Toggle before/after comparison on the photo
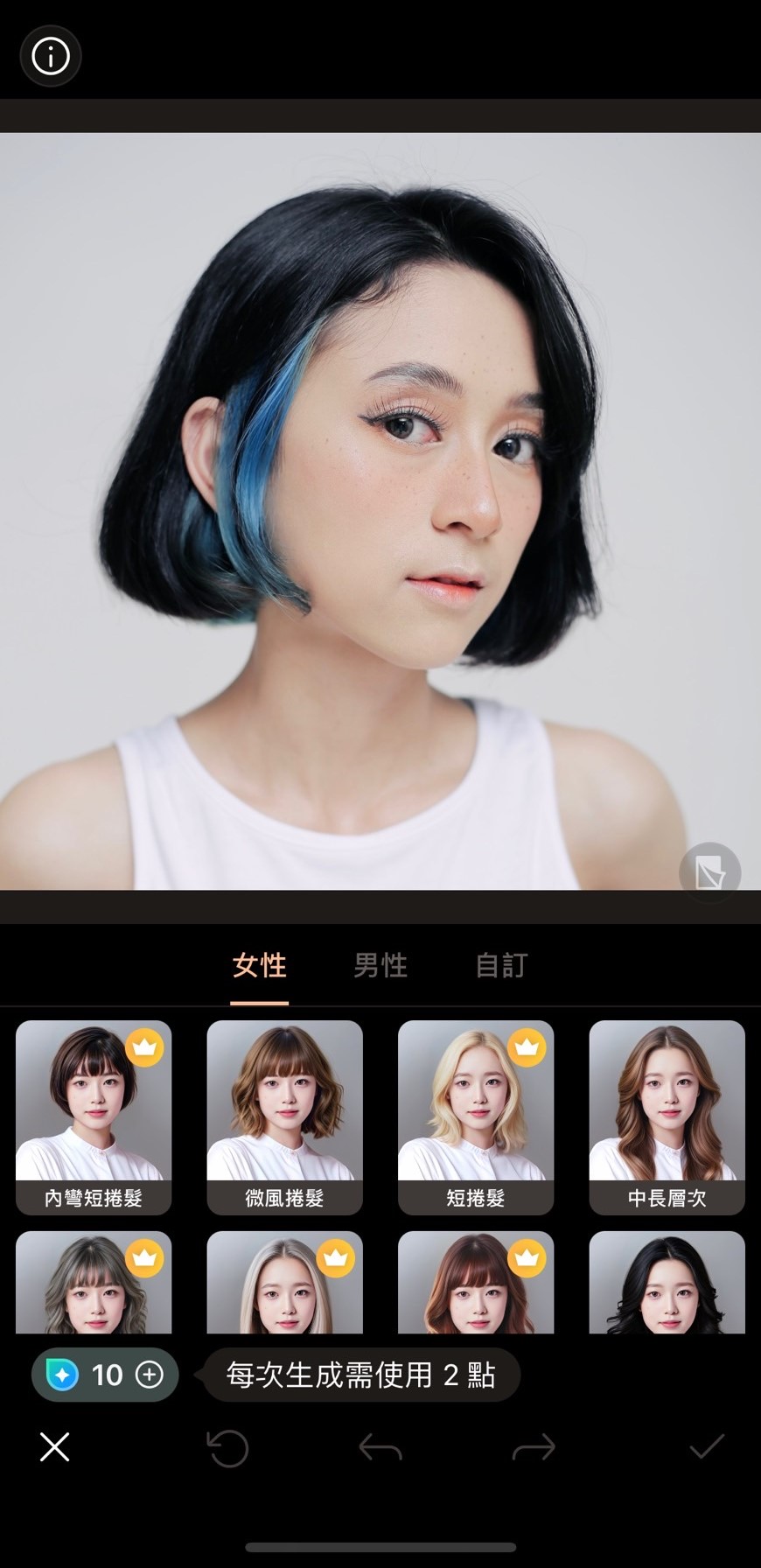The image size is (761, 1568). click(709, 871)
